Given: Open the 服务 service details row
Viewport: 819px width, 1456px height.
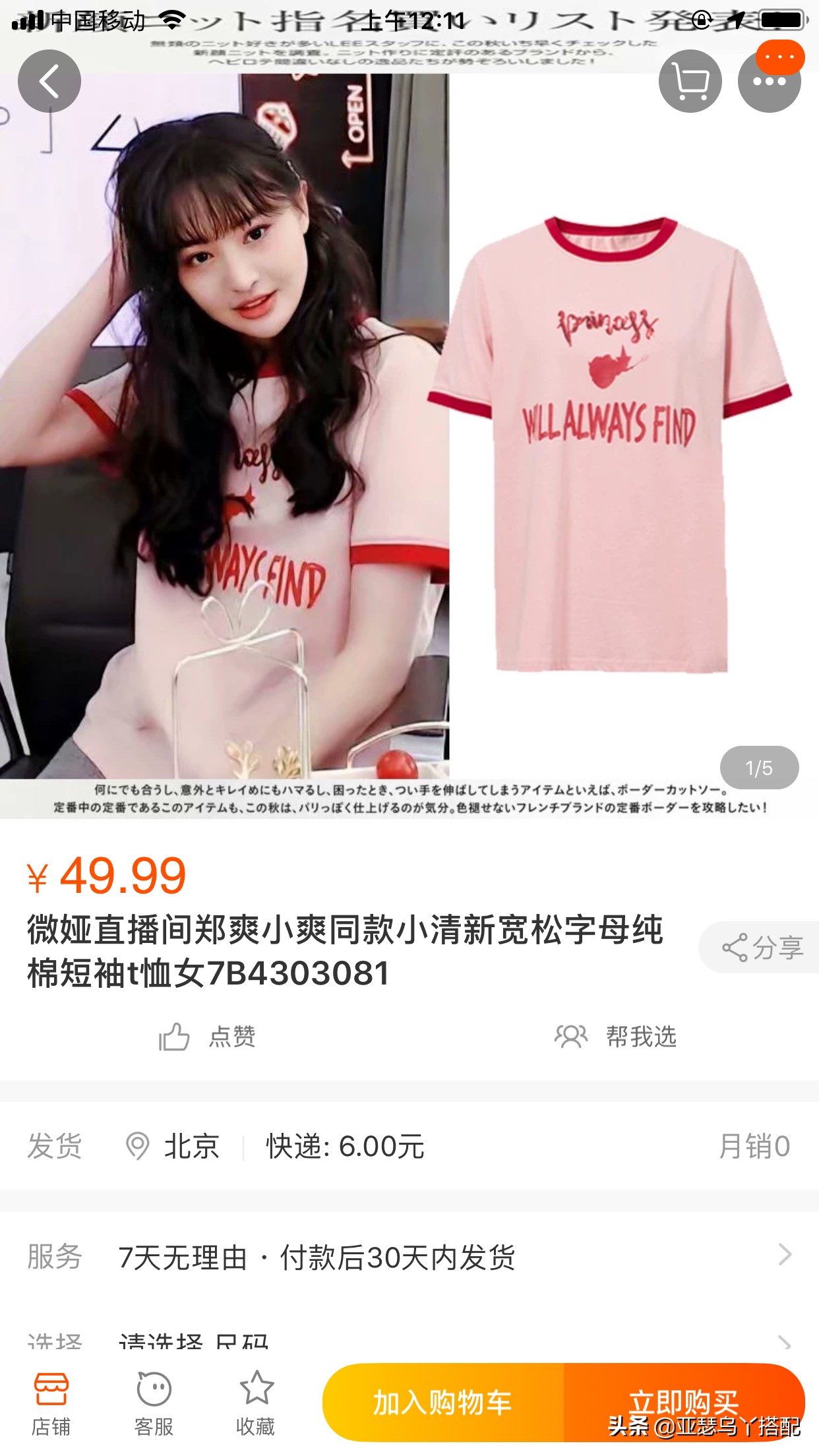Looking at the screenshot, I should (x=409, y=1257).
